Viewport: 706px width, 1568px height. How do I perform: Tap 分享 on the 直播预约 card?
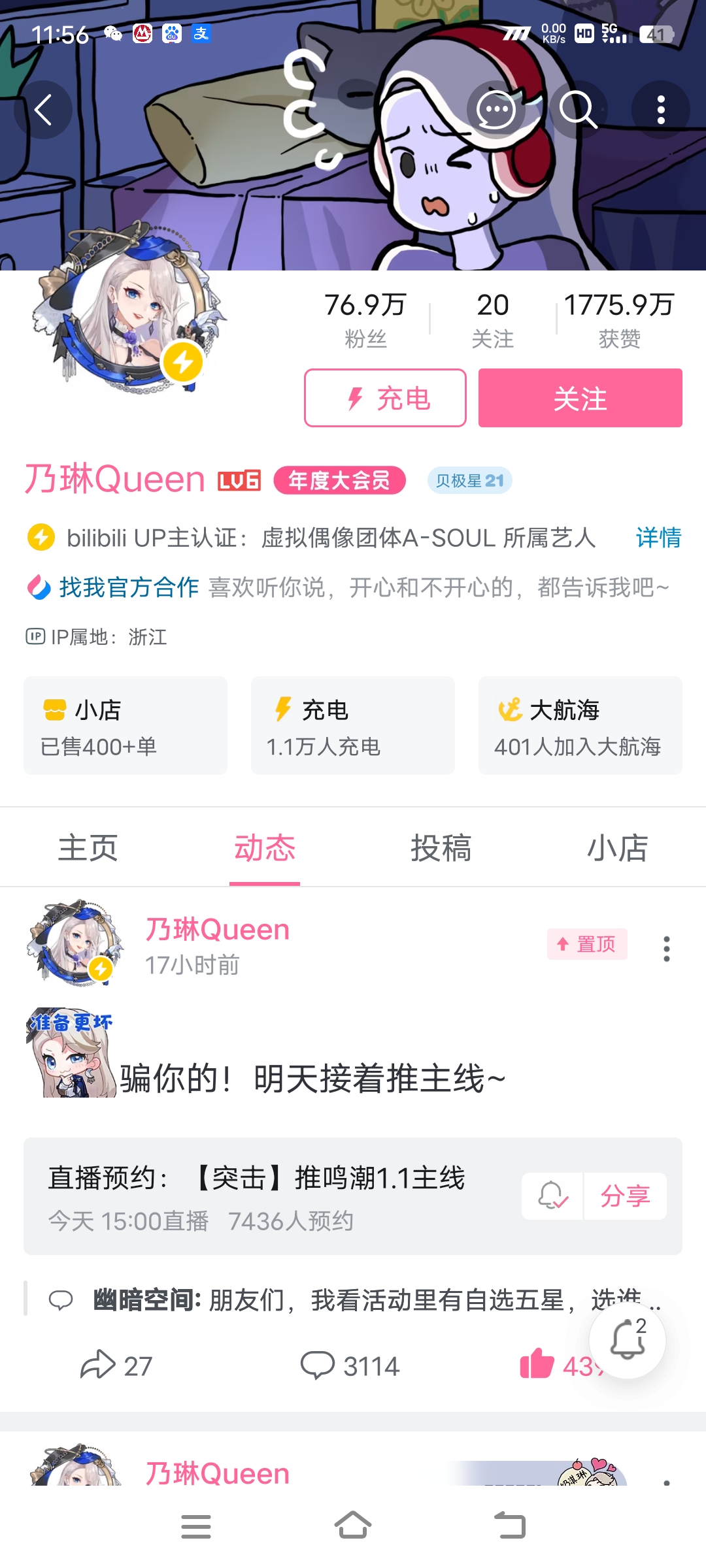(x=625, y=1196)
